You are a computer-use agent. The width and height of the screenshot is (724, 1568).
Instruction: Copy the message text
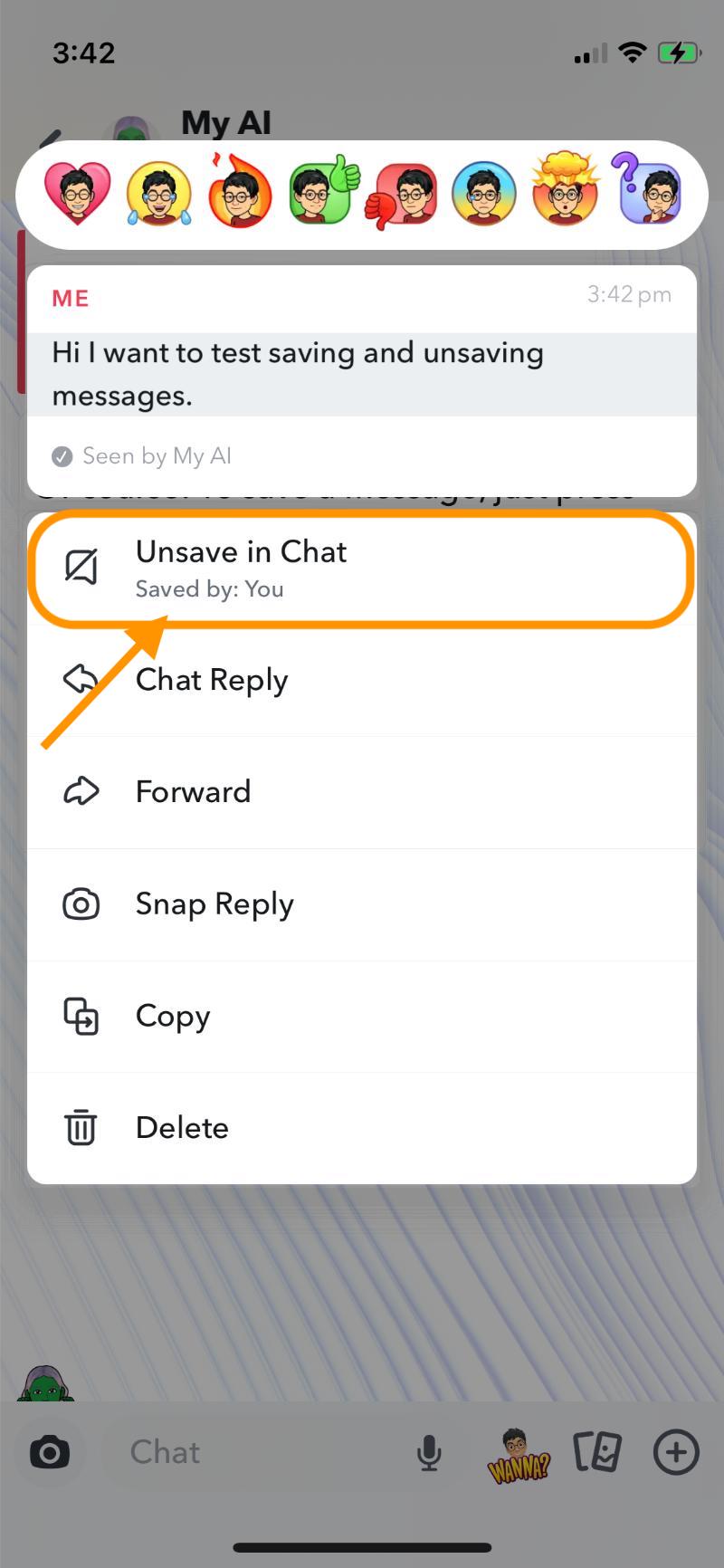[x=172, y=1016]
